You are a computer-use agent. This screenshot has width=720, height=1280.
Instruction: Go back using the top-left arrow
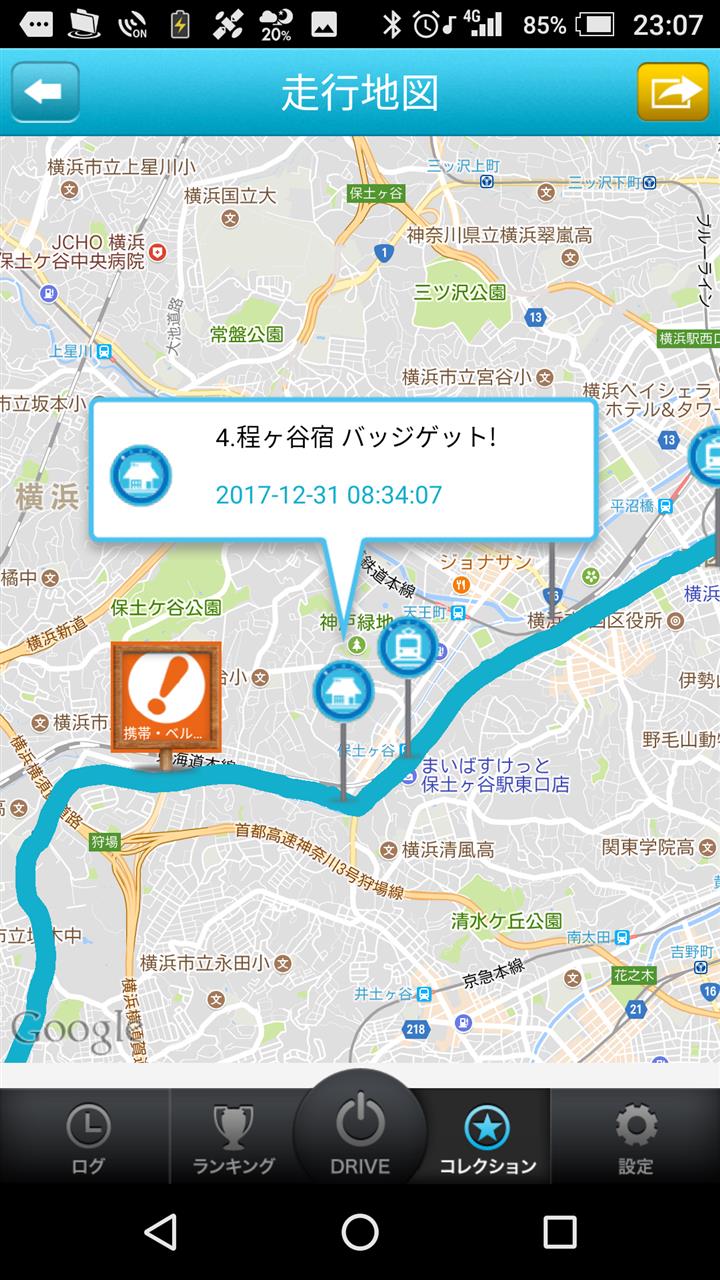point(45,92)
